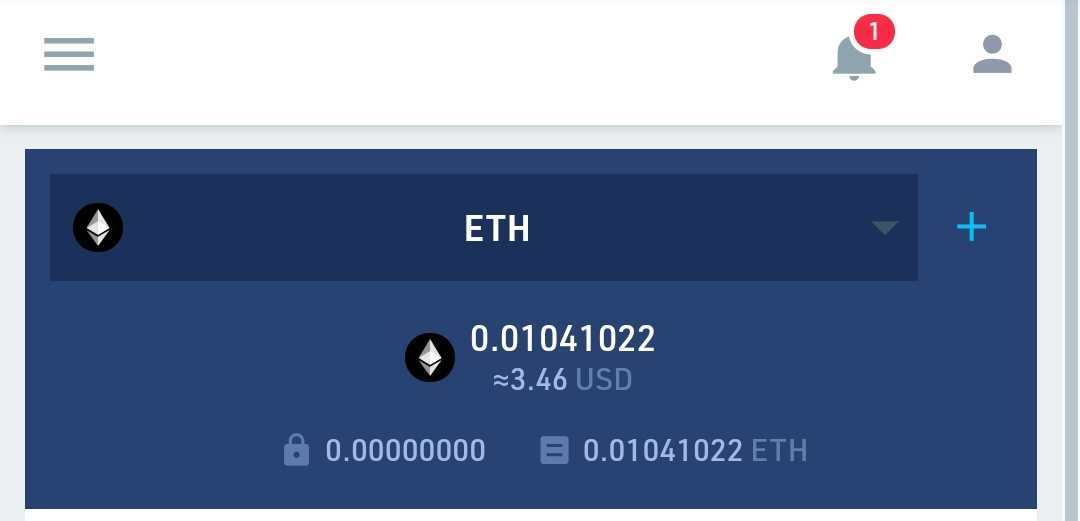Open the hamburger drawer menu
The image size is (1080, 521).
[69, 54]
